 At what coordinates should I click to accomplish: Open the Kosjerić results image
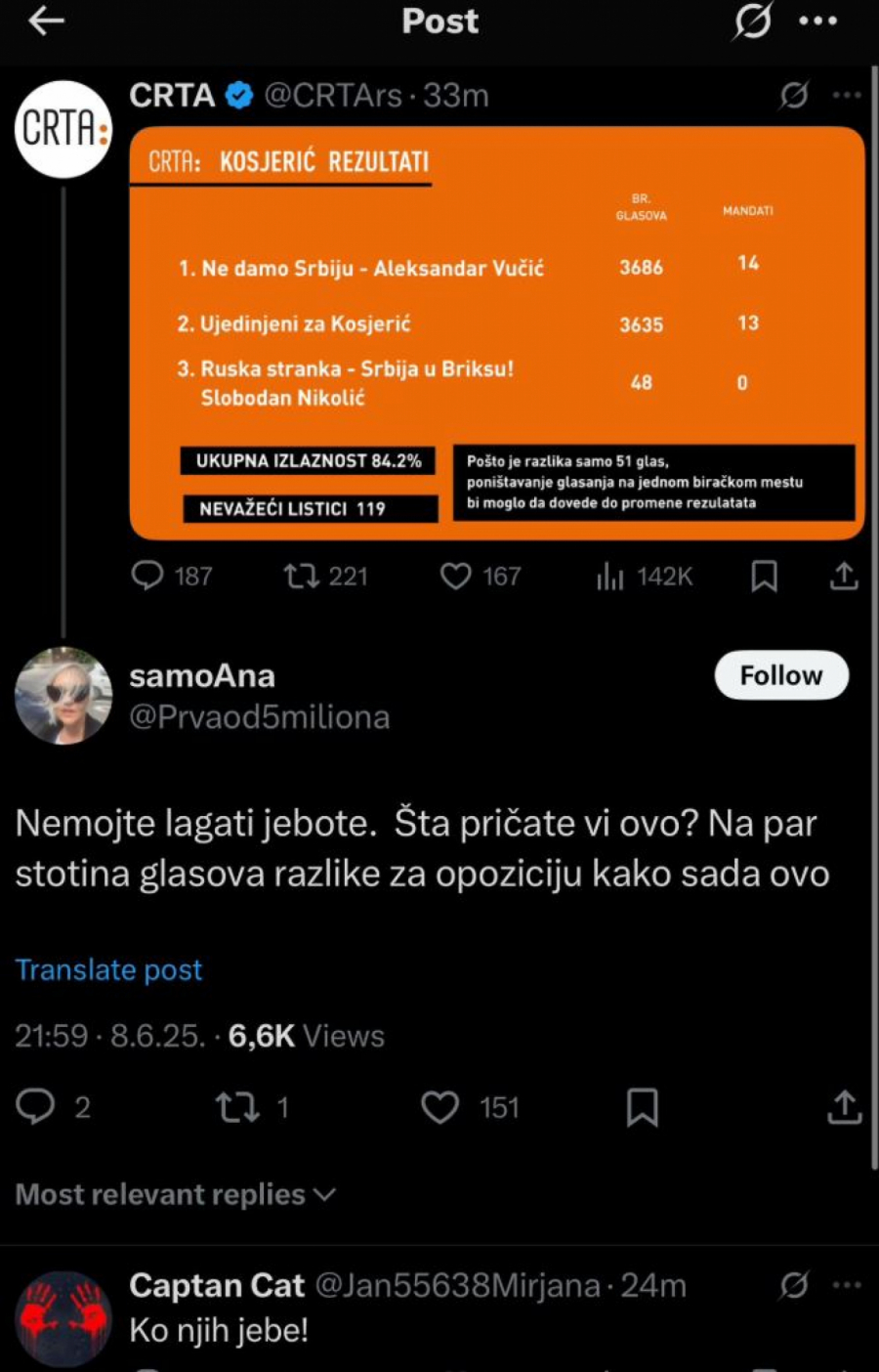tap(496, 332)
